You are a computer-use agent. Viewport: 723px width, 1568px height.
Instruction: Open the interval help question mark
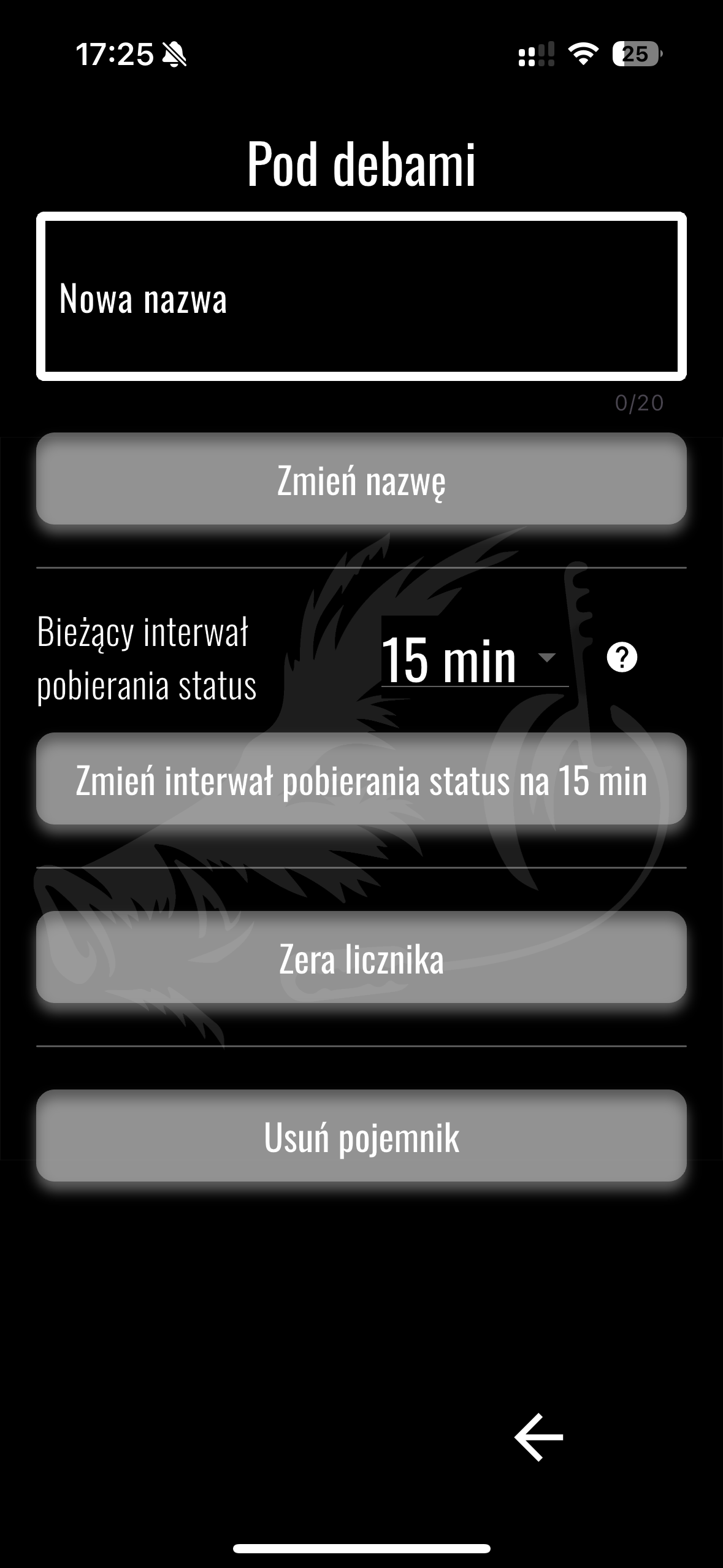click(622, 658)
